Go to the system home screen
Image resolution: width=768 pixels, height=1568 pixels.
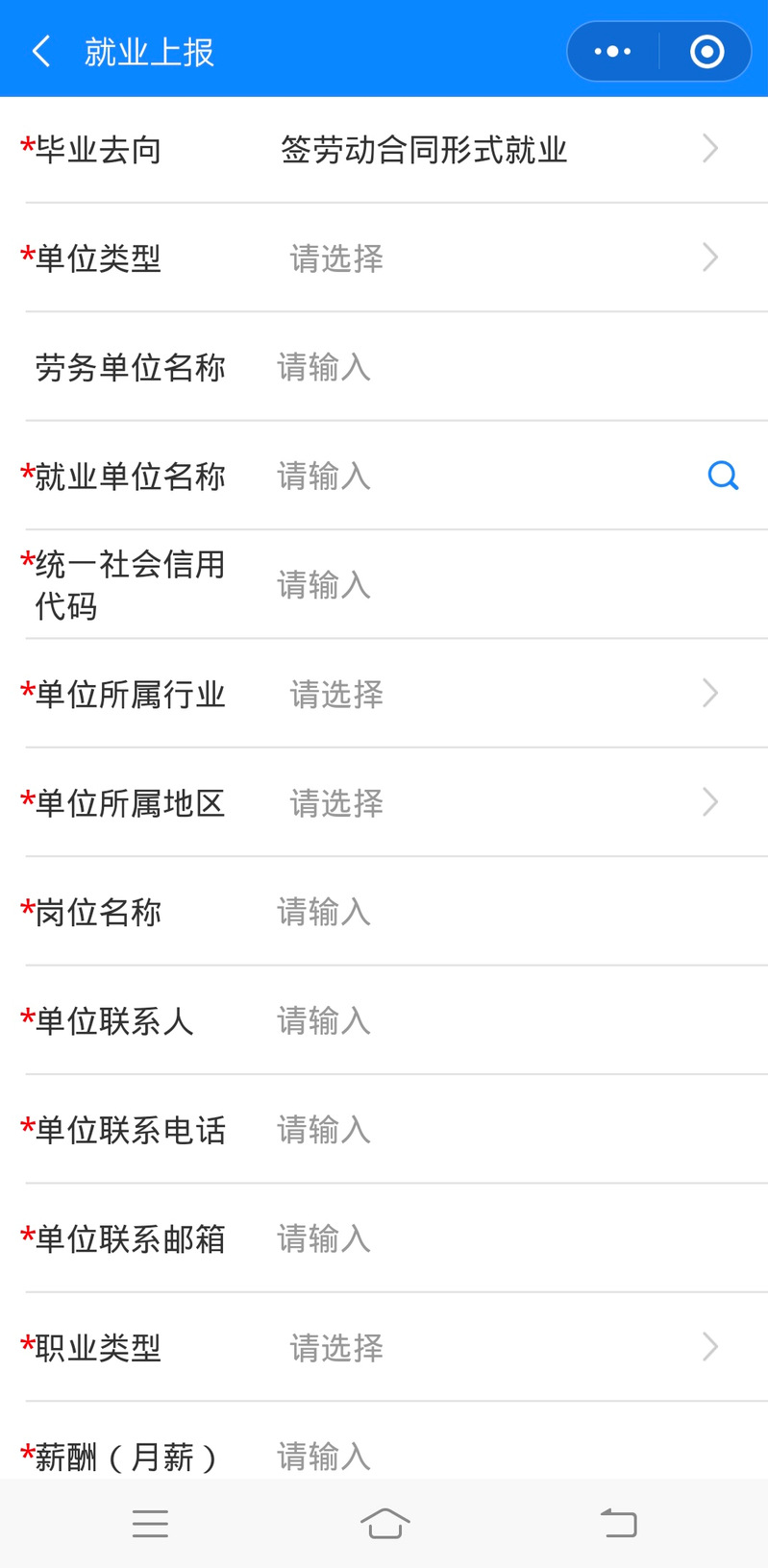click(x=384, y=1523)
